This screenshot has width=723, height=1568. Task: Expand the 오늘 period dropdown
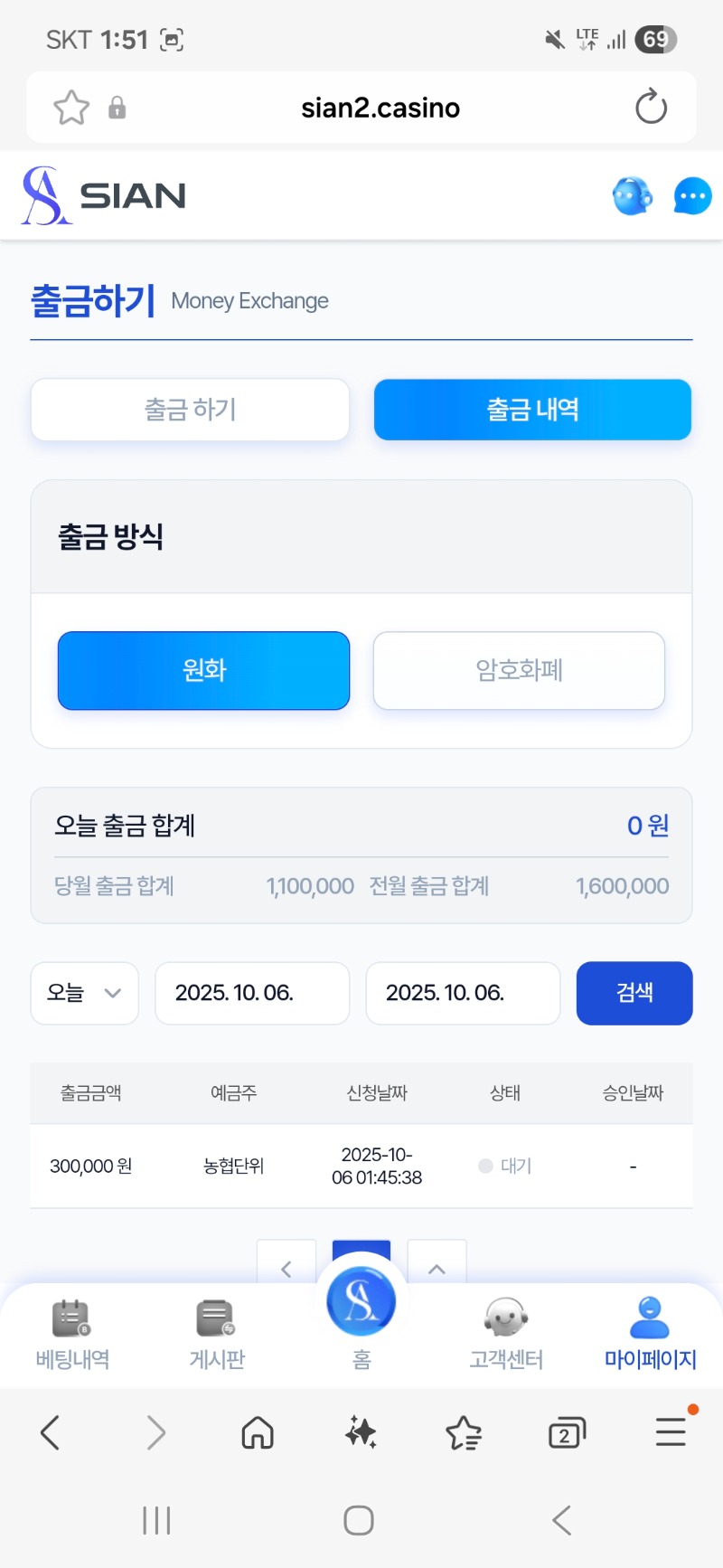click(x=84, y=993)
